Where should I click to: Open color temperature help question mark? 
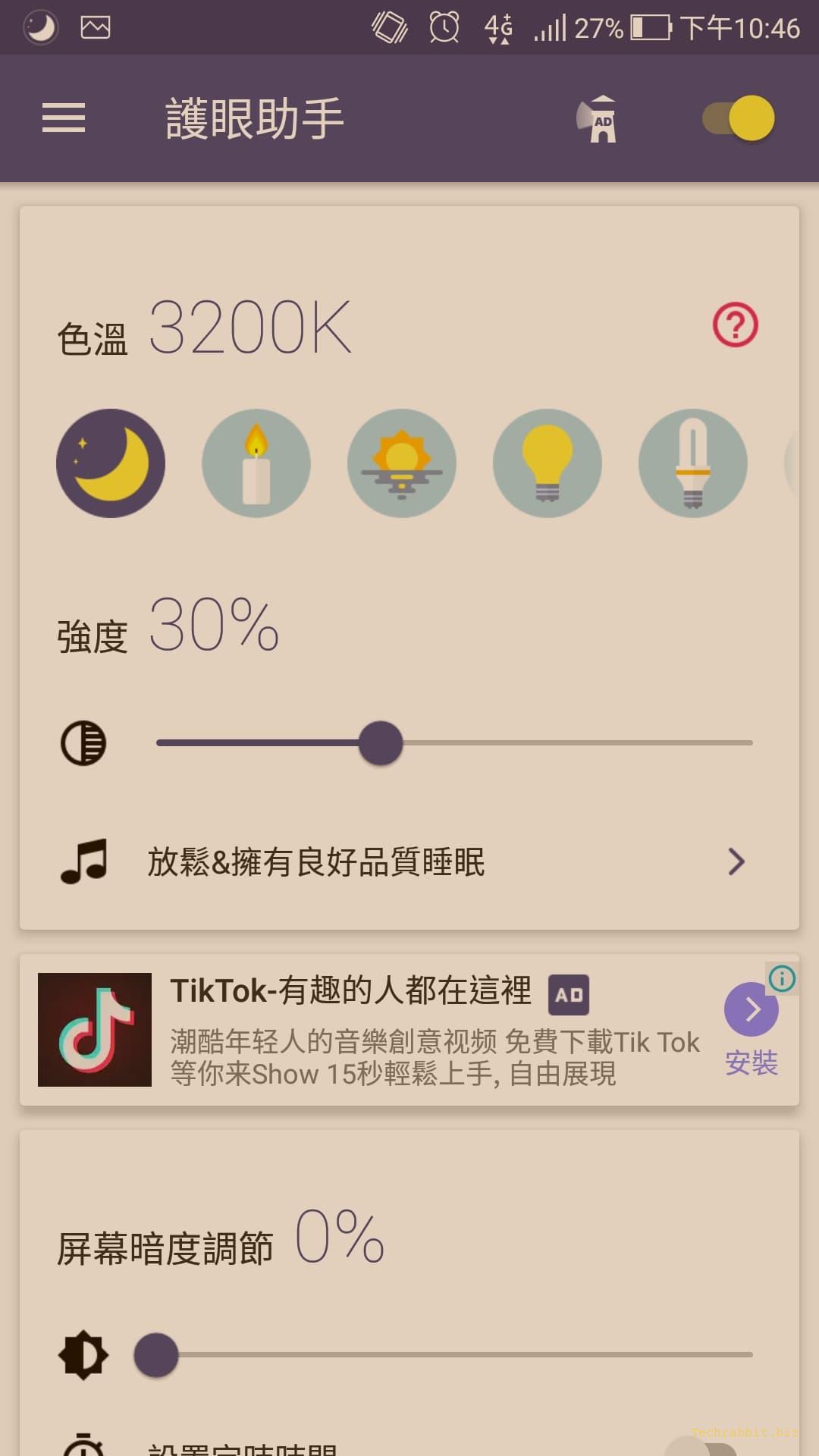point(735,325)
